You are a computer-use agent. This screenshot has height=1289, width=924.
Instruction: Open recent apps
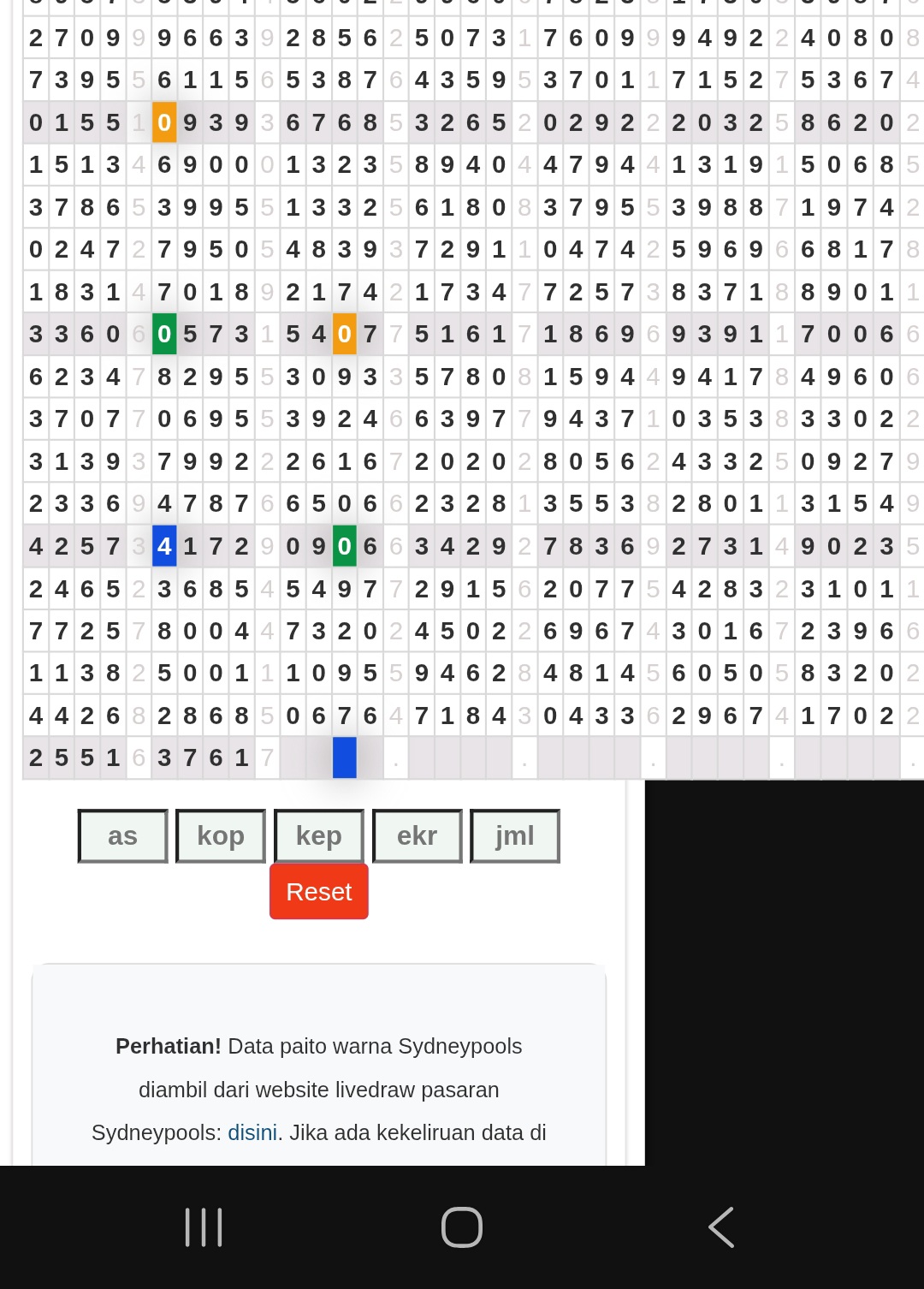pyautogui.click(x=204, y=1227)
